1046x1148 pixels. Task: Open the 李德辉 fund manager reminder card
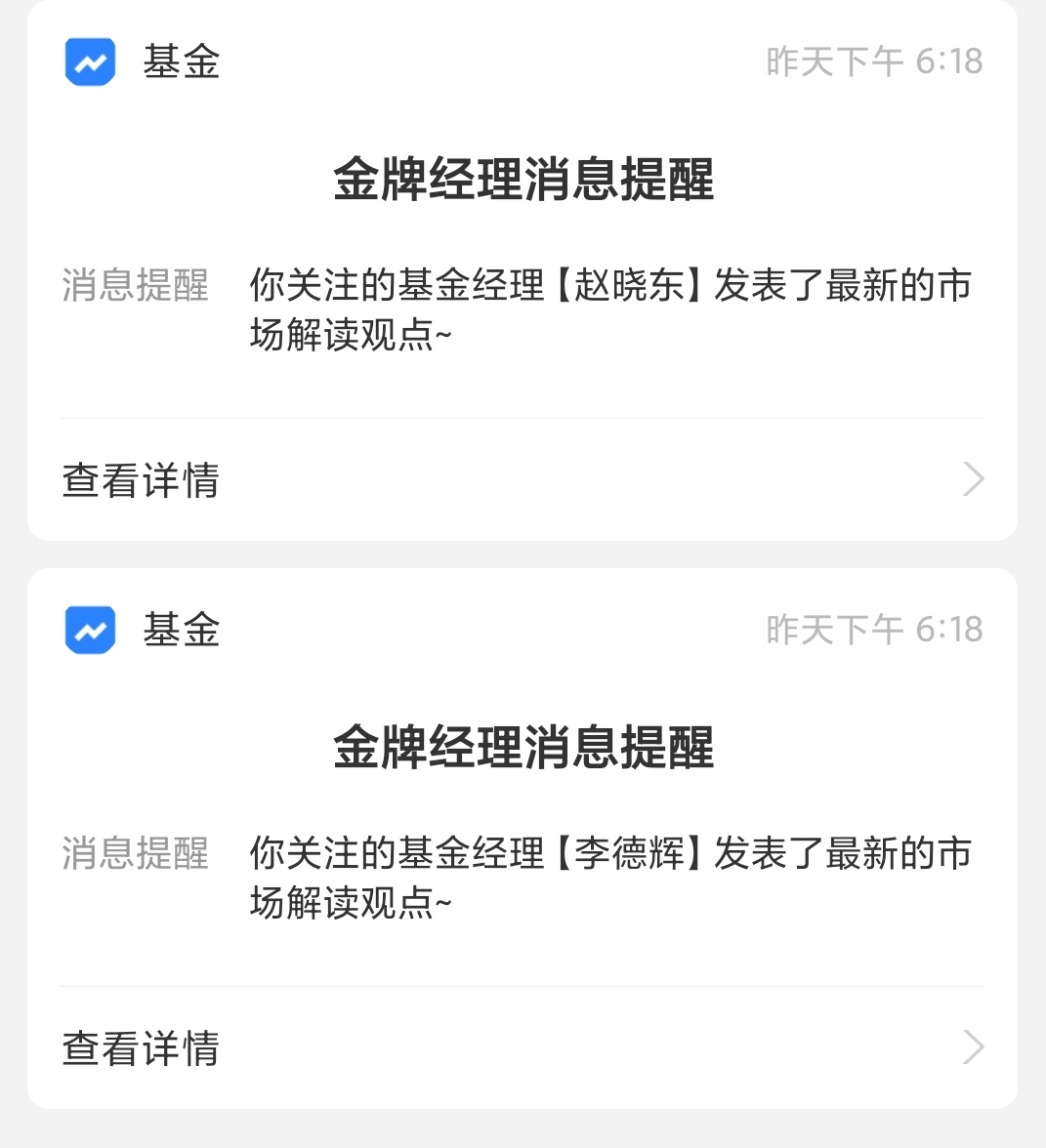523,810
